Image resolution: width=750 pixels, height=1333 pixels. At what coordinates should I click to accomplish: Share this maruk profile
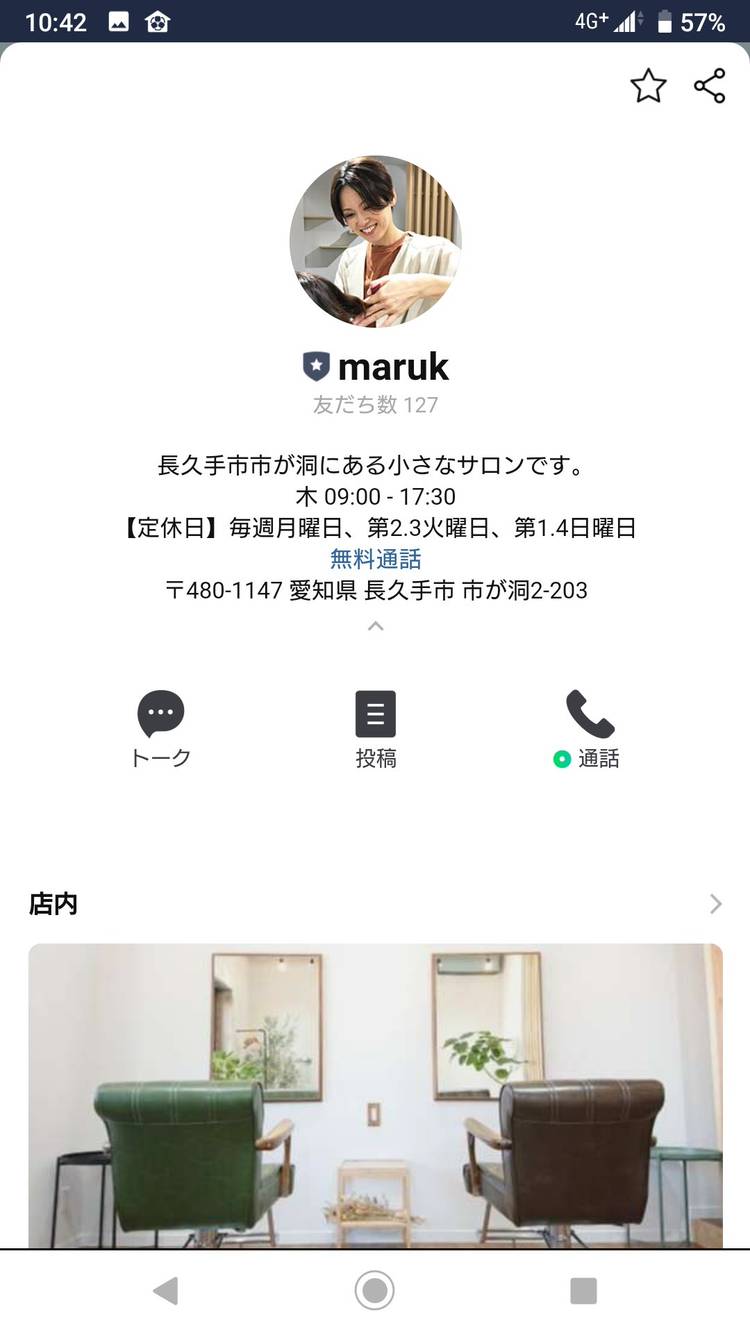point(710,87)
